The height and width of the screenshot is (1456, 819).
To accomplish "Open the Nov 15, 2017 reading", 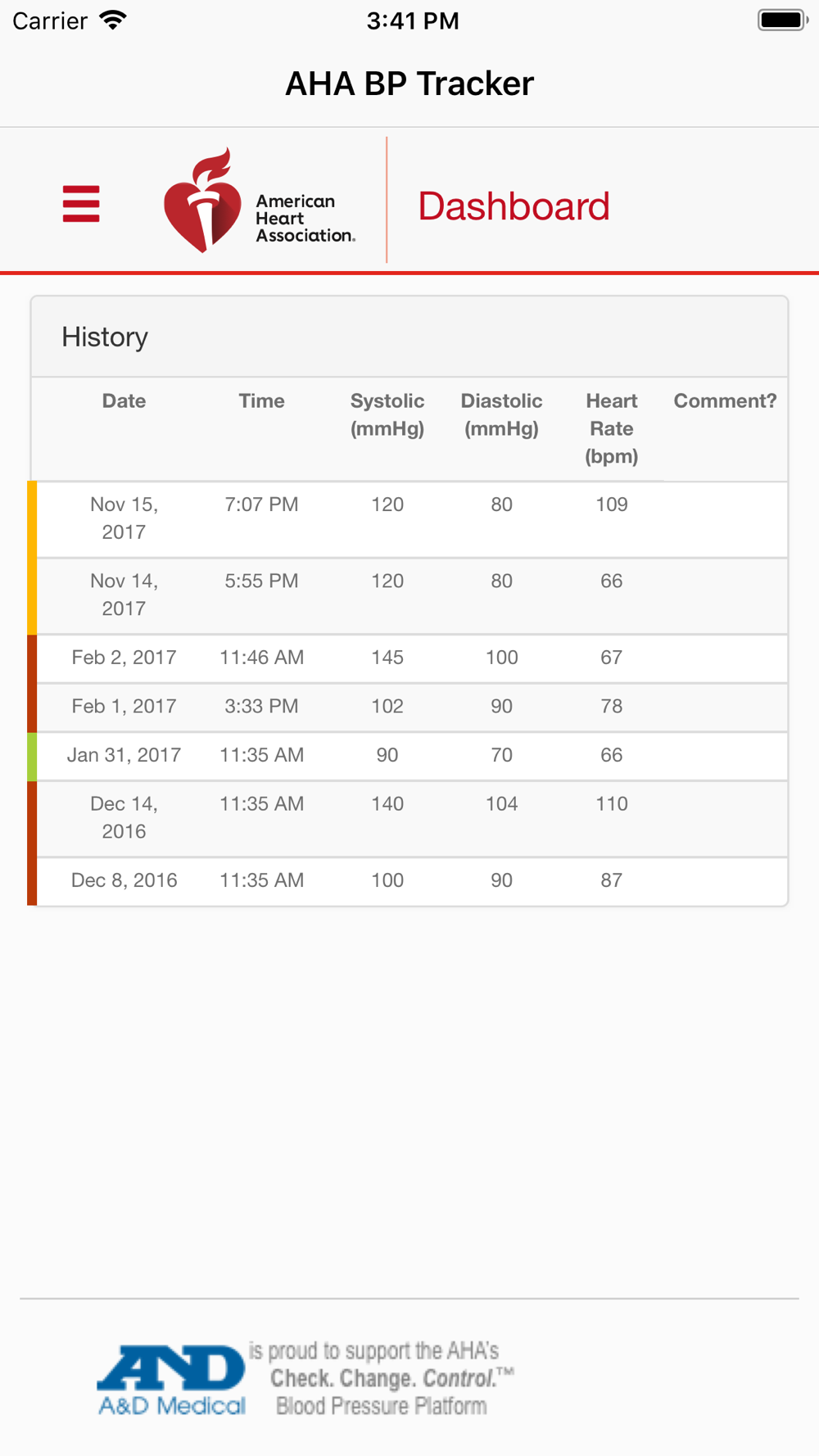I will [408, 519].
